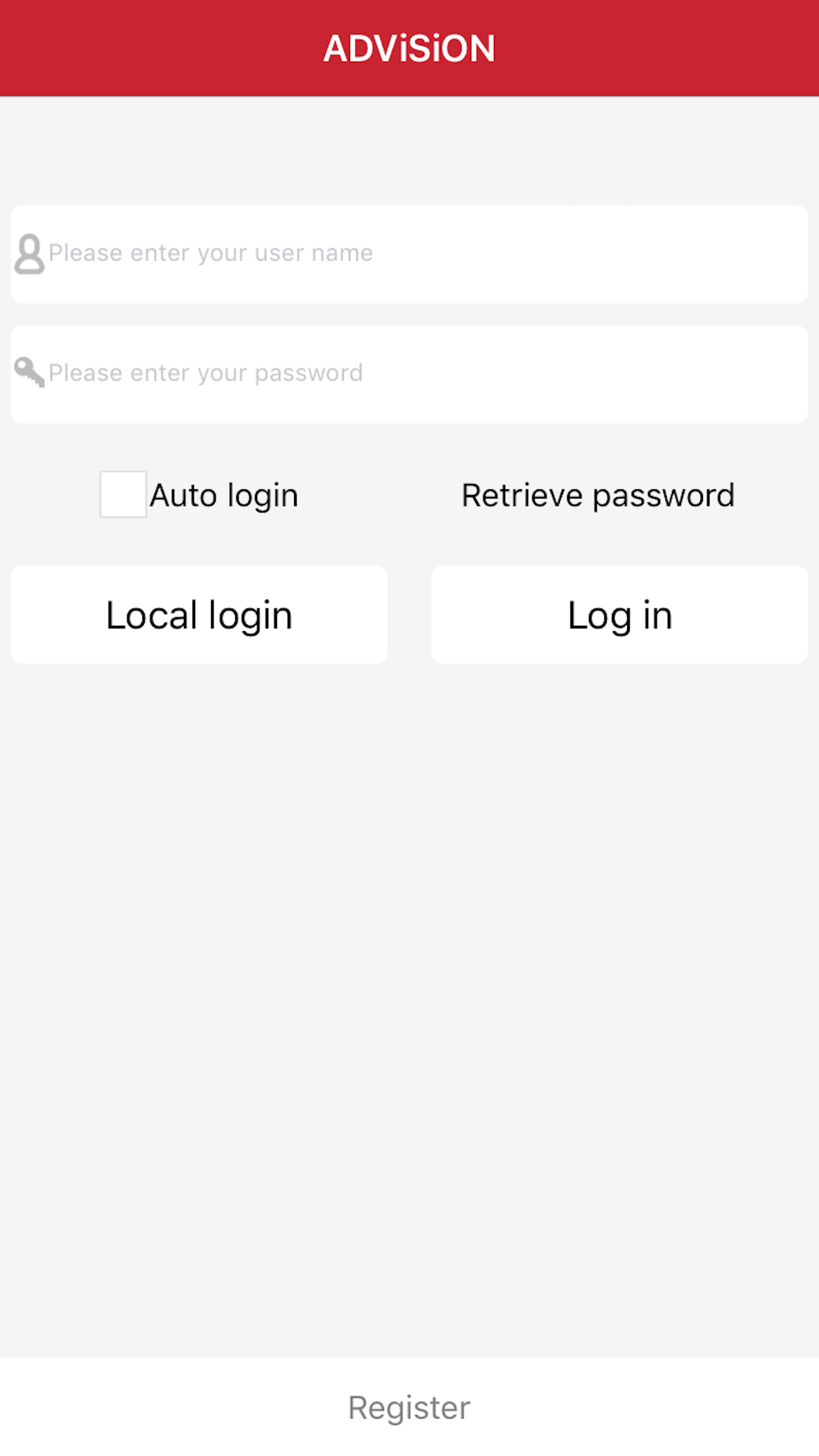
Task: Click the user profile icon in username field
Action: point(29,254)
